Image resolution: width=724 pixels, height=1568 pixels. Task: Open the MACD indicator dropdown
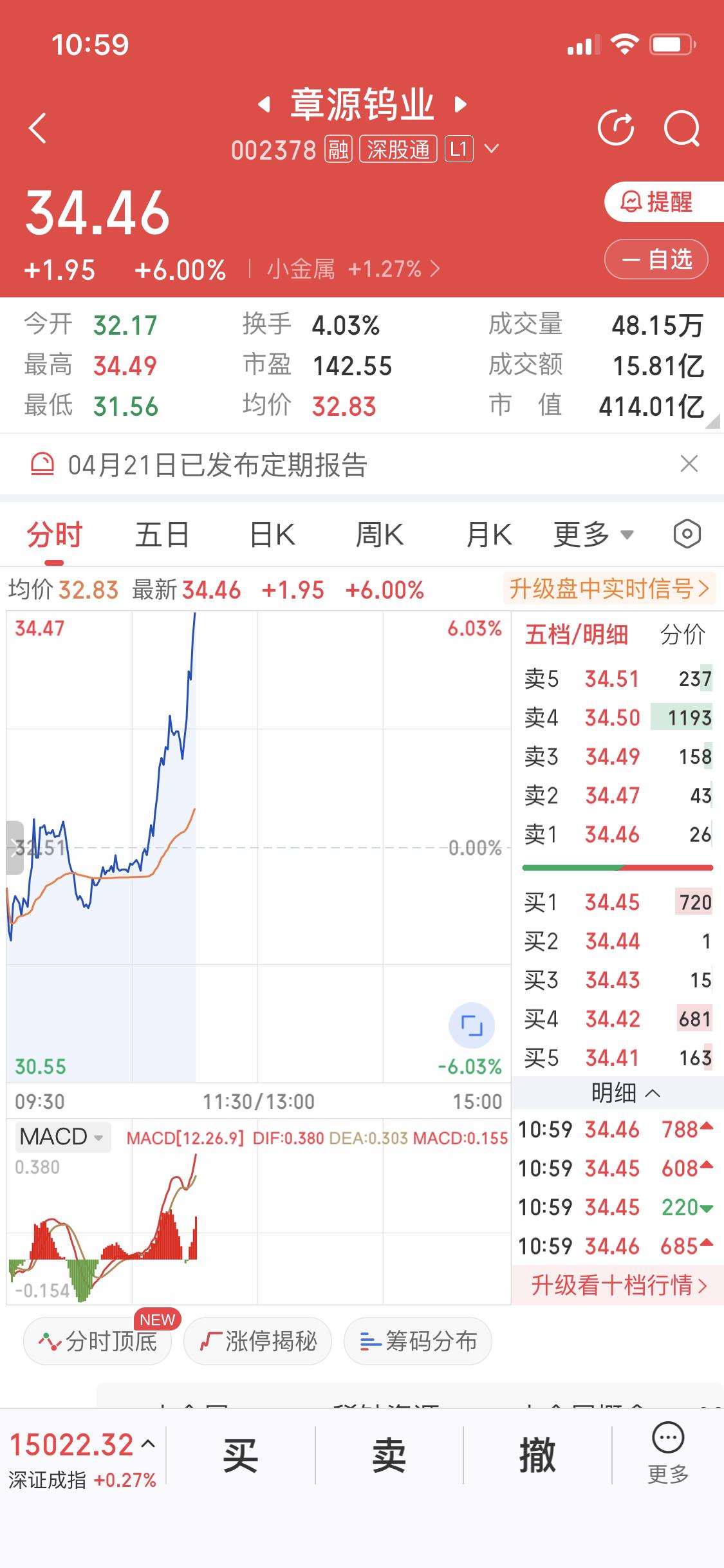[62, 1137]
